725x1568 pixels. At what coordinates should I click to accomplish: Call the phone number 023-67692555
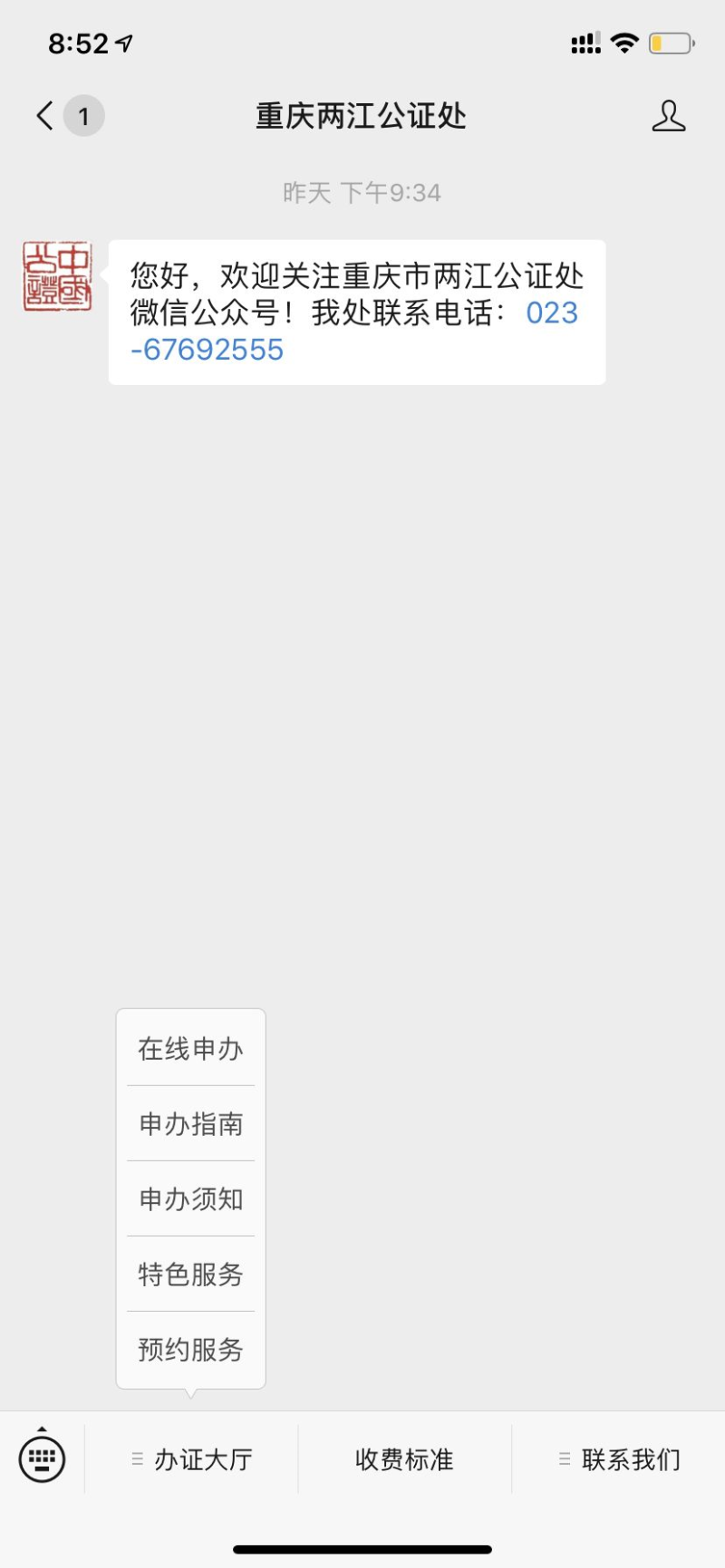(x=354, y=332)
